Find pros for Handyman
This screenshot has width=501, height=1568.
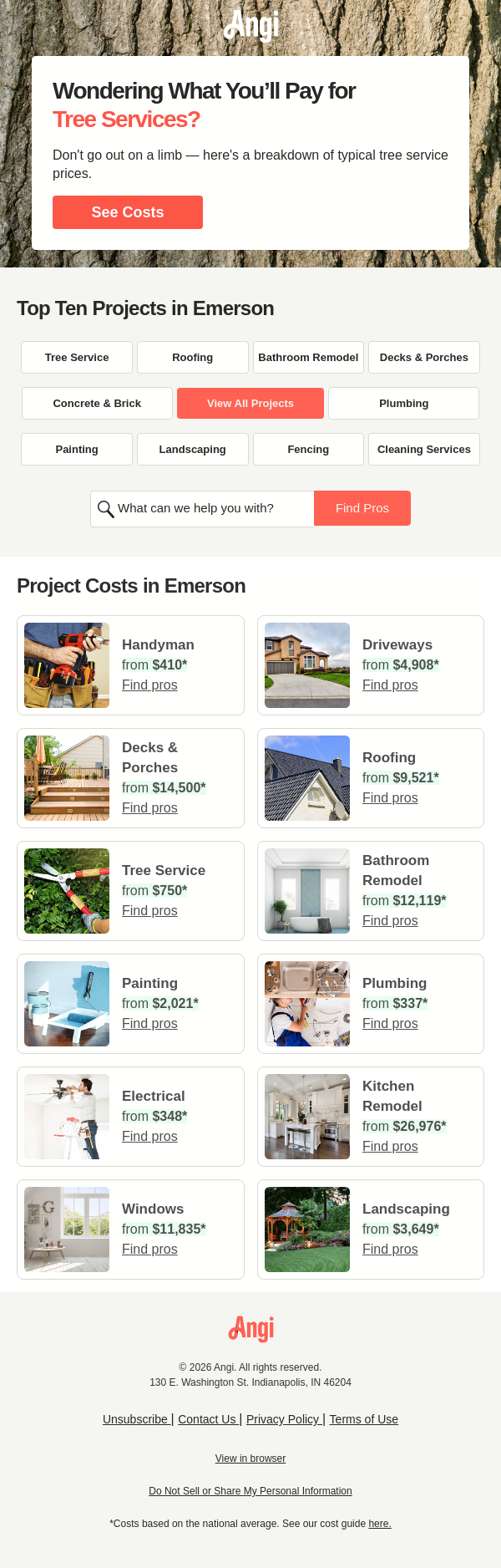pos(149,685)
